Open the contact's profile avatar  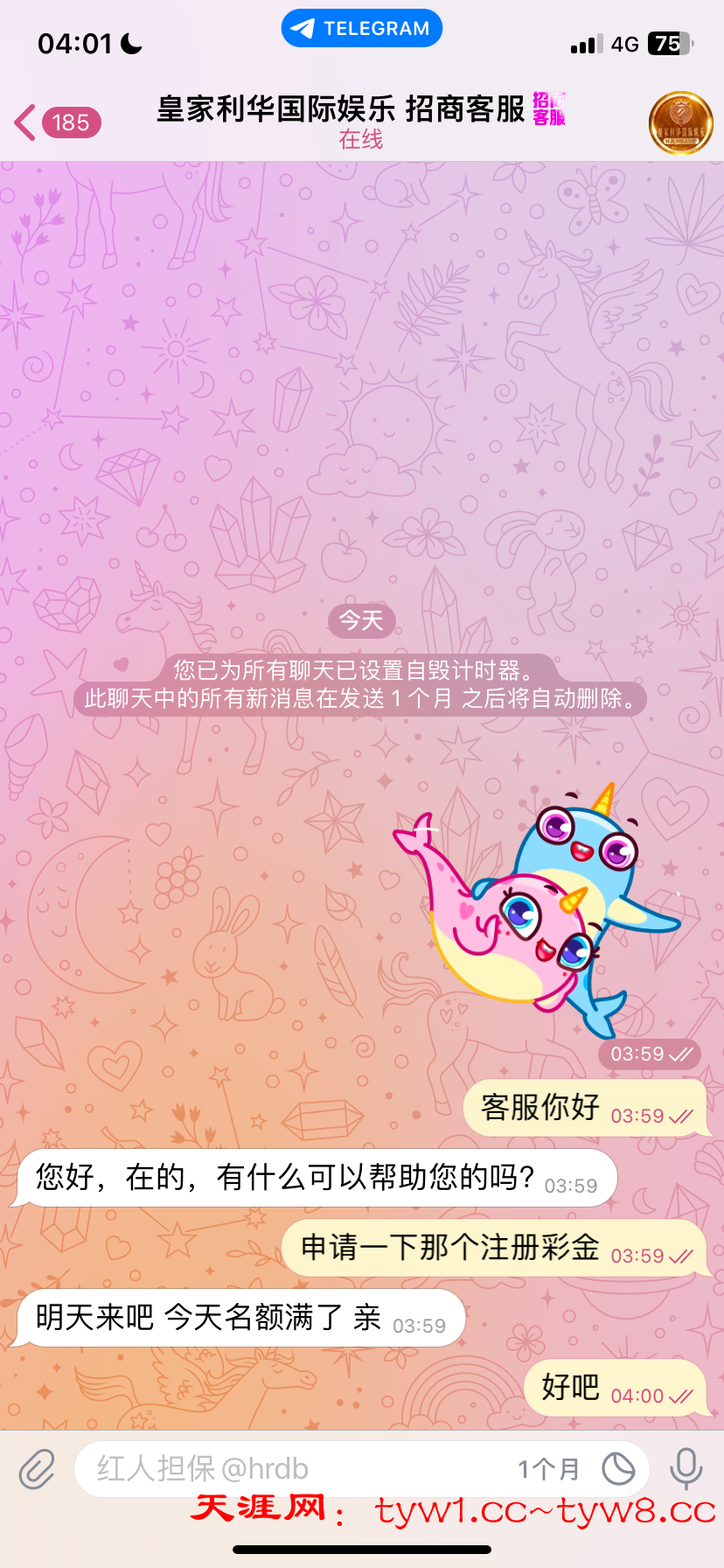680,122
